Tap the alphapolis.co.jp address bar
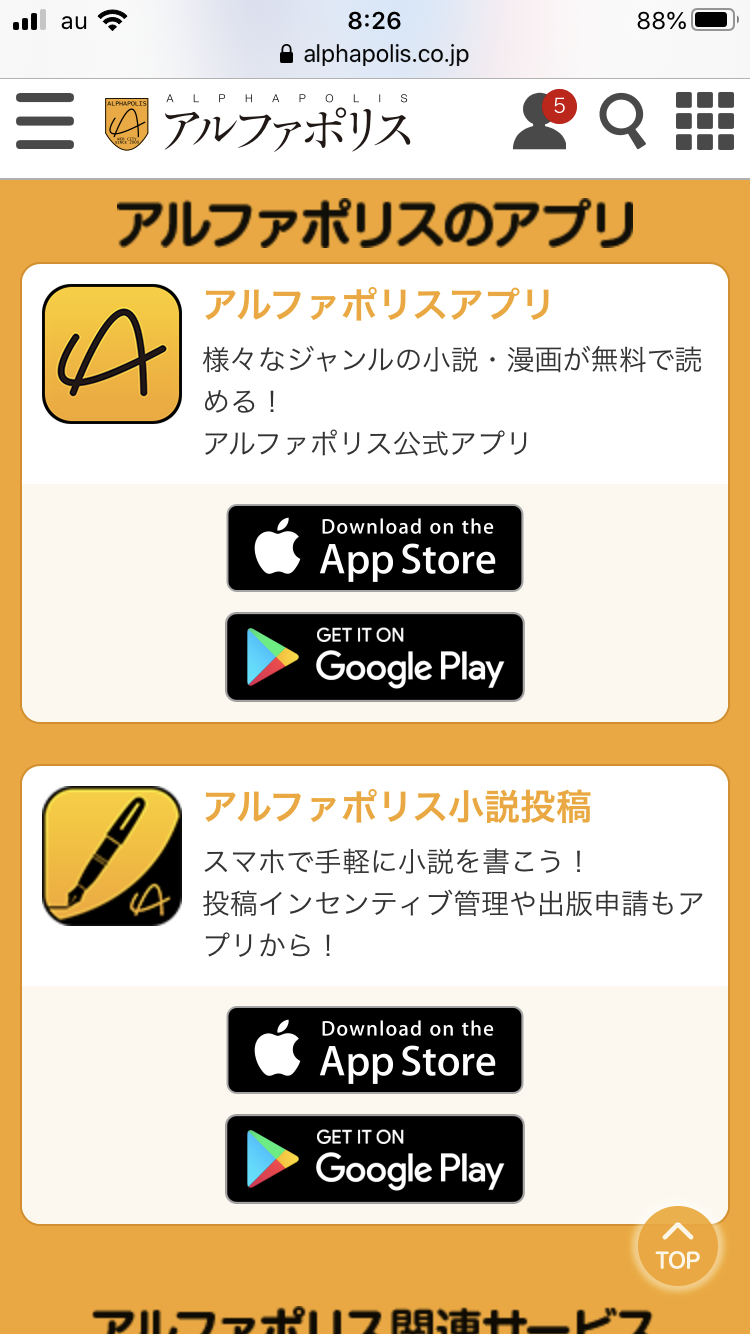The image size is (750, 1334). pos(375,54)
